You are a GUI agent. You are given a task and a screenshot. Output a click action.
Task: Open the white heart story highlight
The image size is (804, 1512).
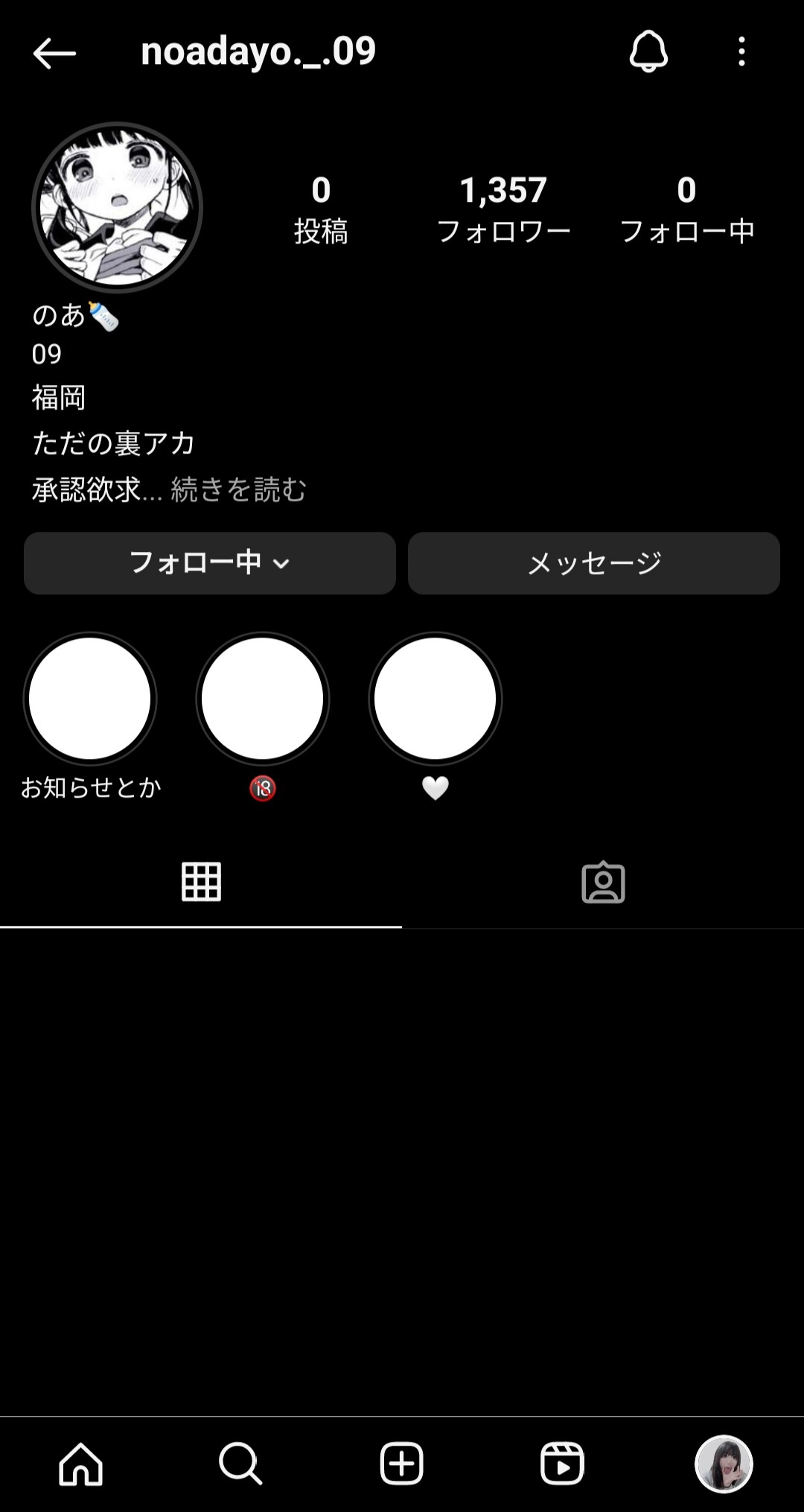(x=436, y=698)
